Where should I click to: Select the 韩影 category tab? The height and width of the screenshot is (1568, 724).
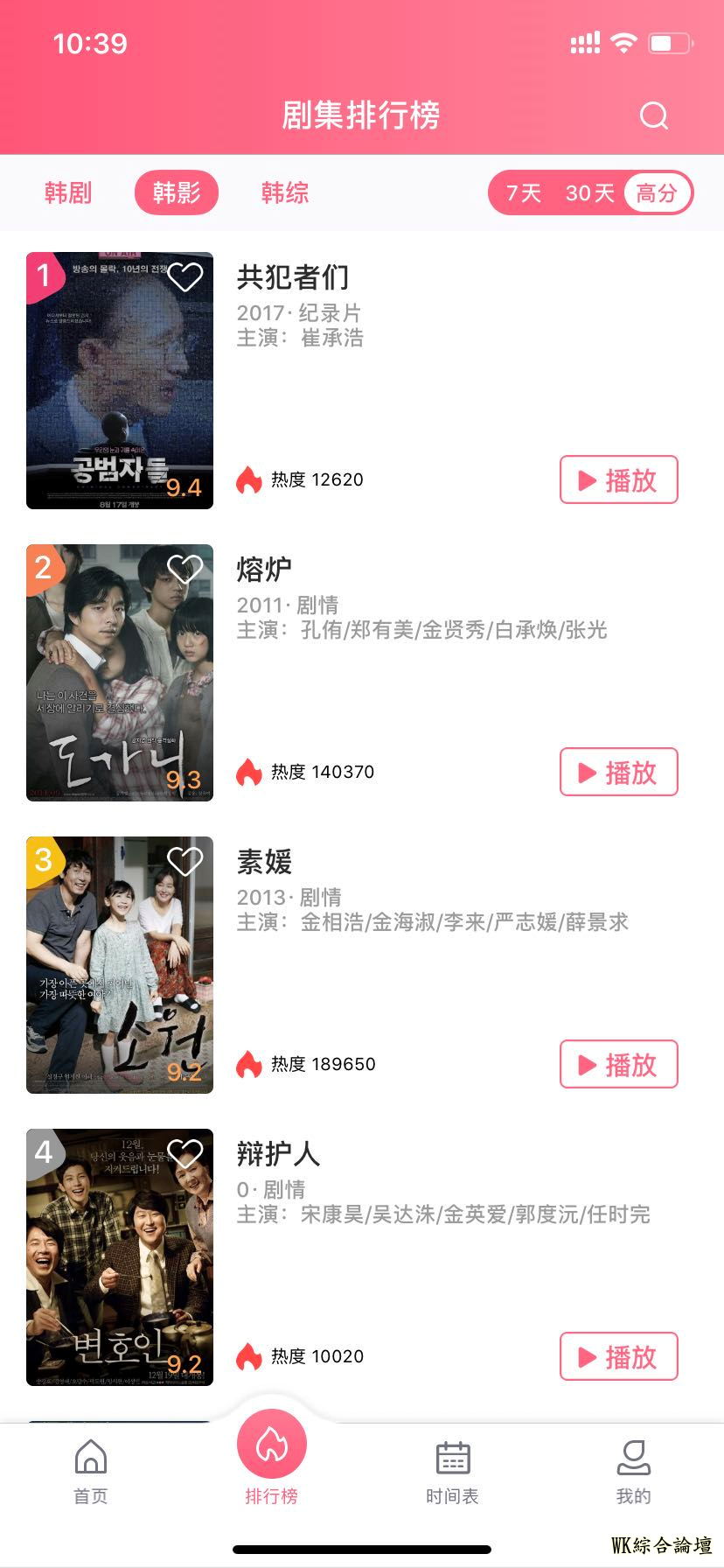[177, 192]
